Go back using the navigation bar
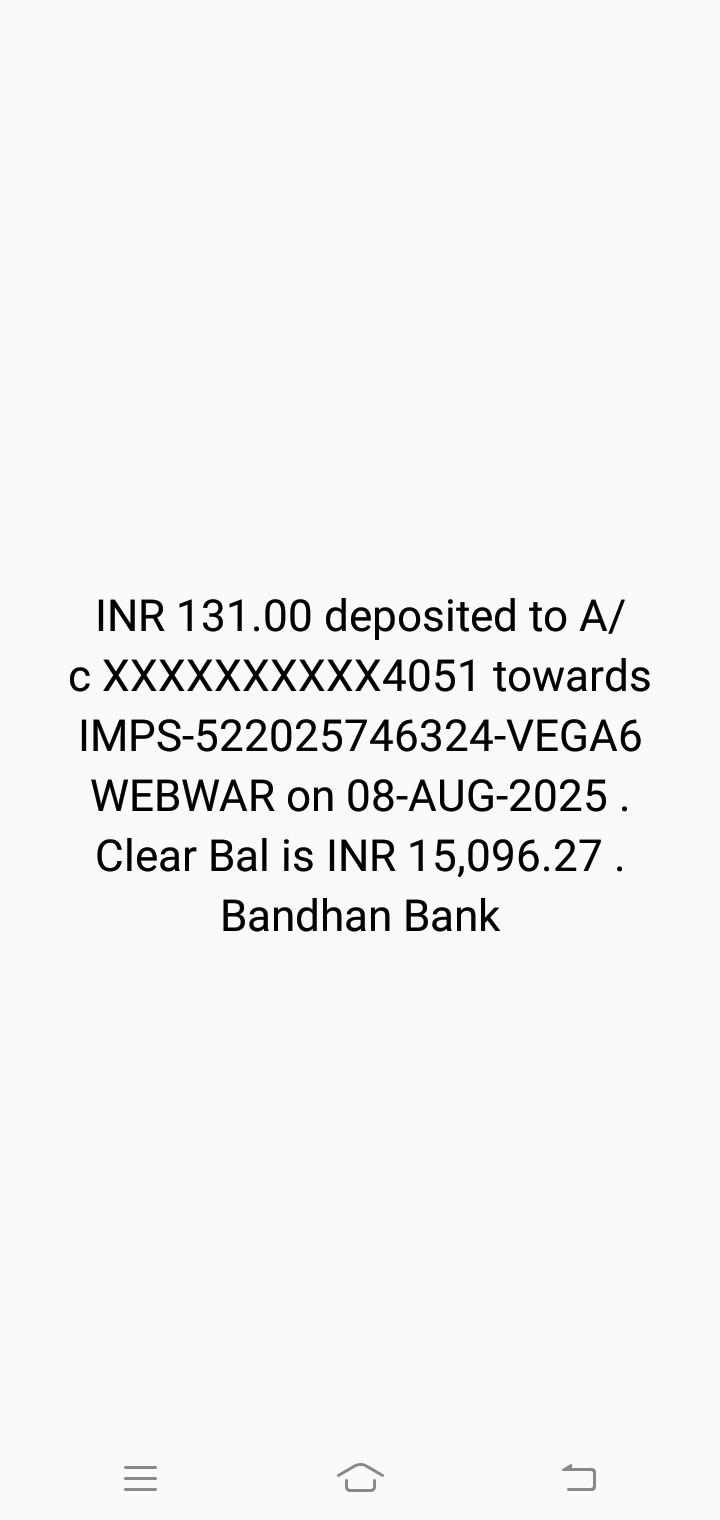 579,1477
